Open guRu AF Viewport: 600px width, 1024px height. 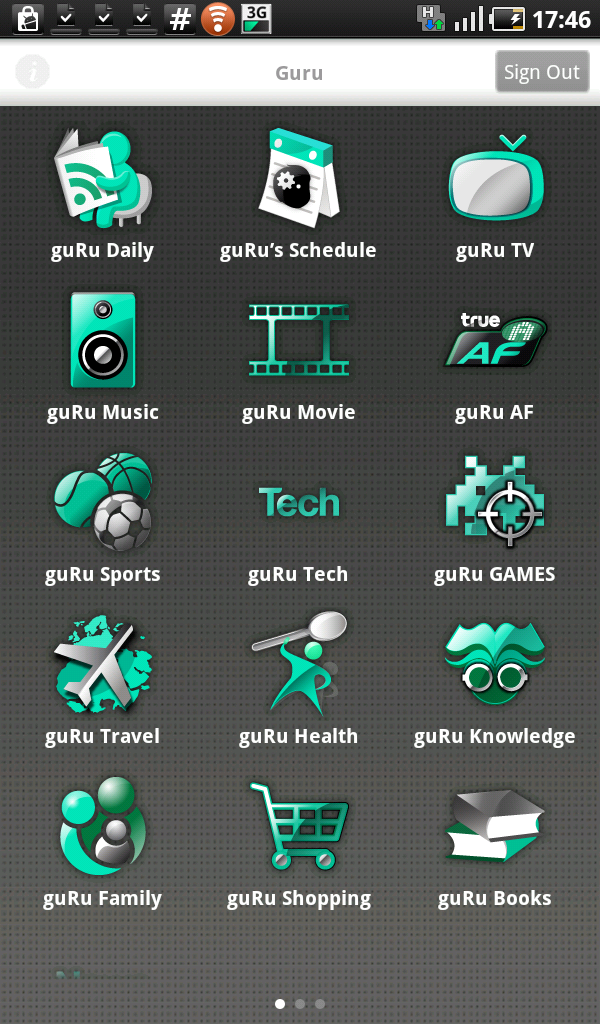(x=495, y=357)
